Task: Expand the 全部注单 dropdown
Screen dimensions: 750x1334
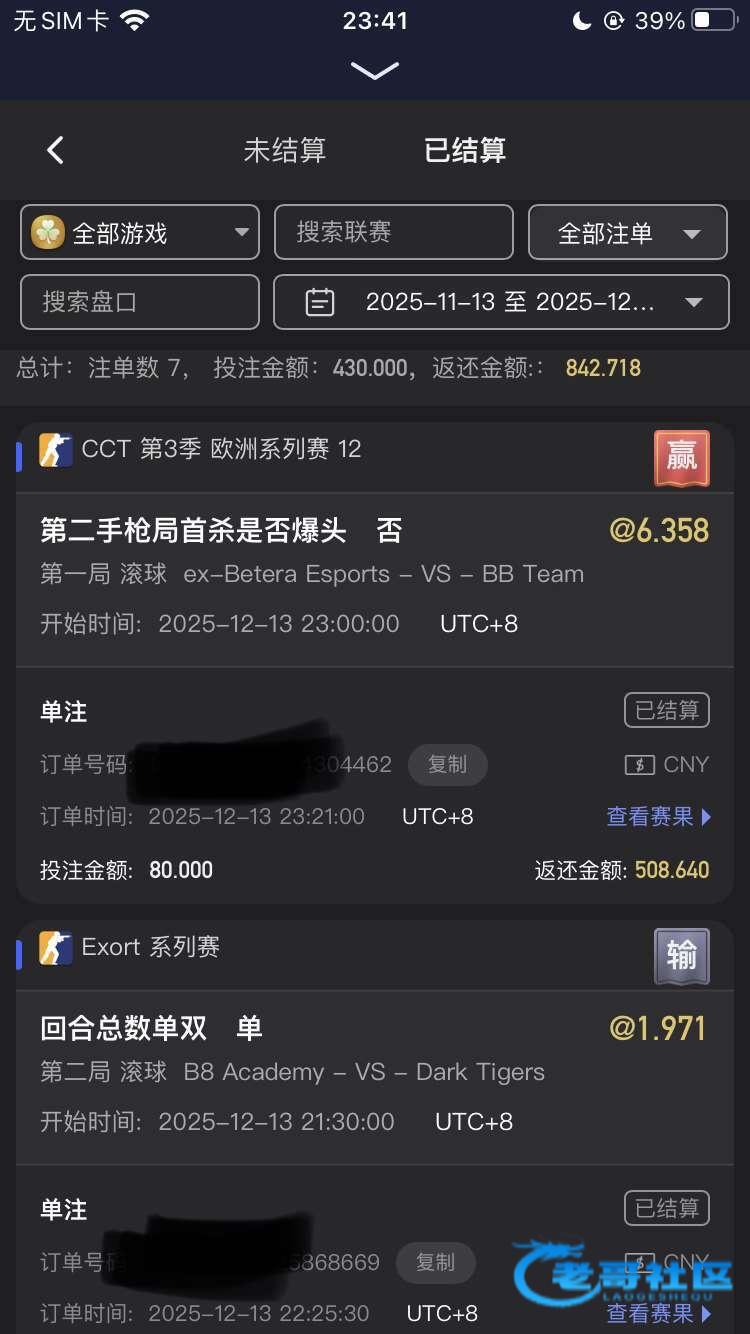Action: pyautogui.click(x=628, y=232)
